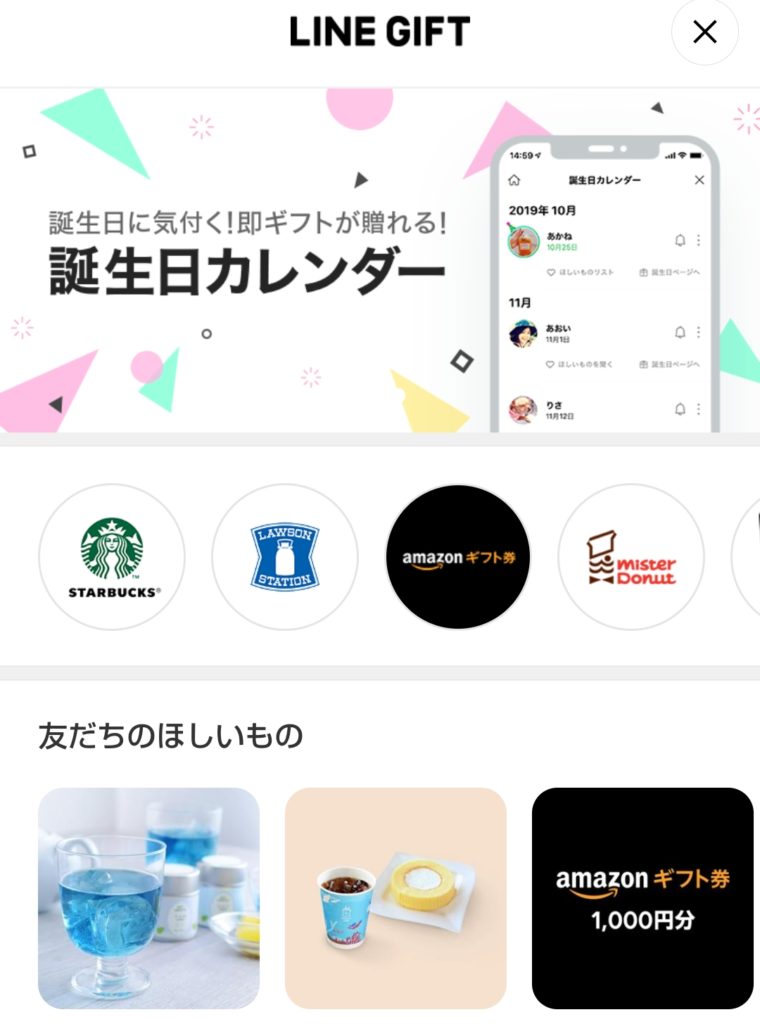760x1024 pixels.
Task: Close the LINE GIFT page
Action: [x=705, y=32]
